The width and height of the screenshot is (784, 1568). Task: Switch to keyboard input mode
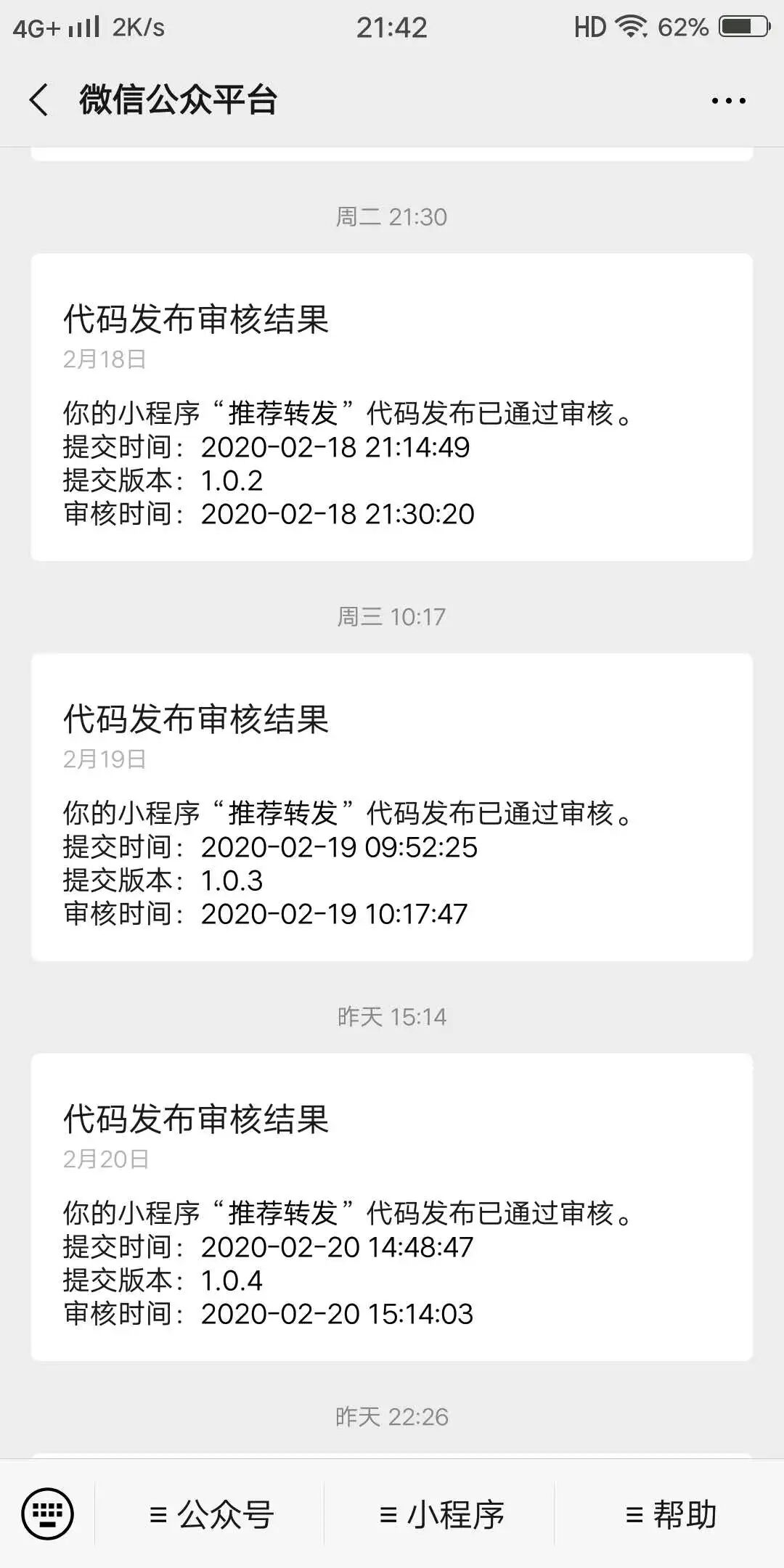click(x=48, y=1514)
